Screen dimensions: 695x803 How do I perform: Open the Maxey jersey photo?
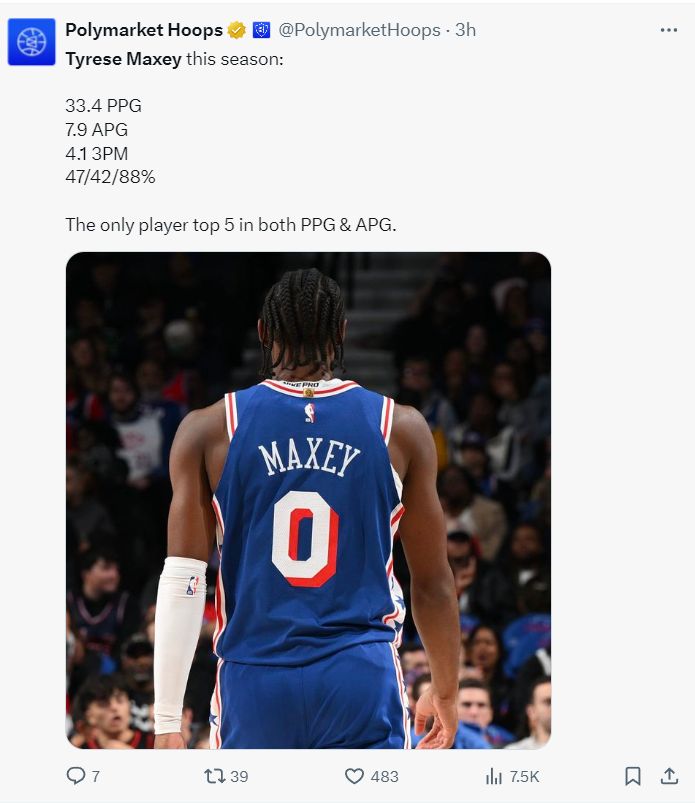[308, 500]
